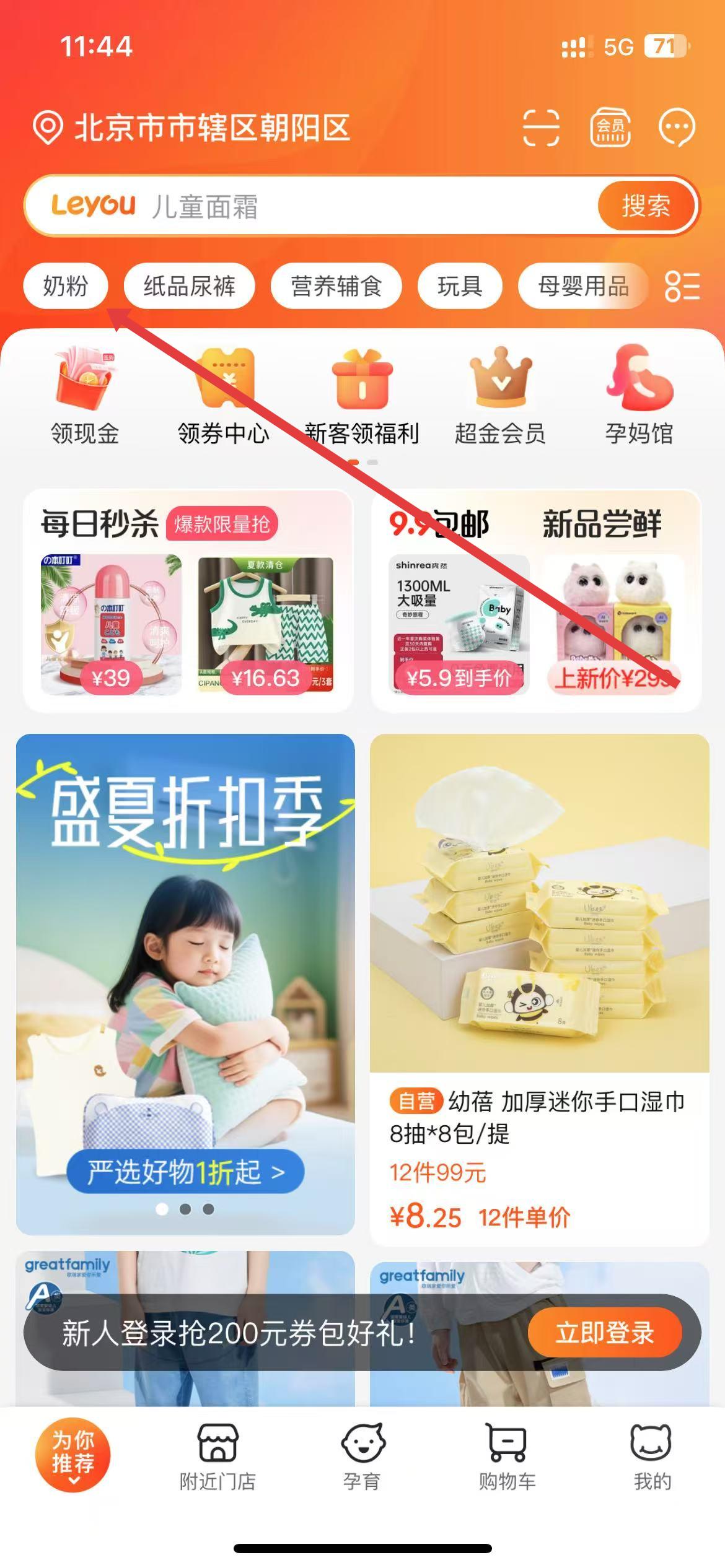Tap 立即登录 to log in
The width and height of the screenshot is (725, 1568).
604,1333
